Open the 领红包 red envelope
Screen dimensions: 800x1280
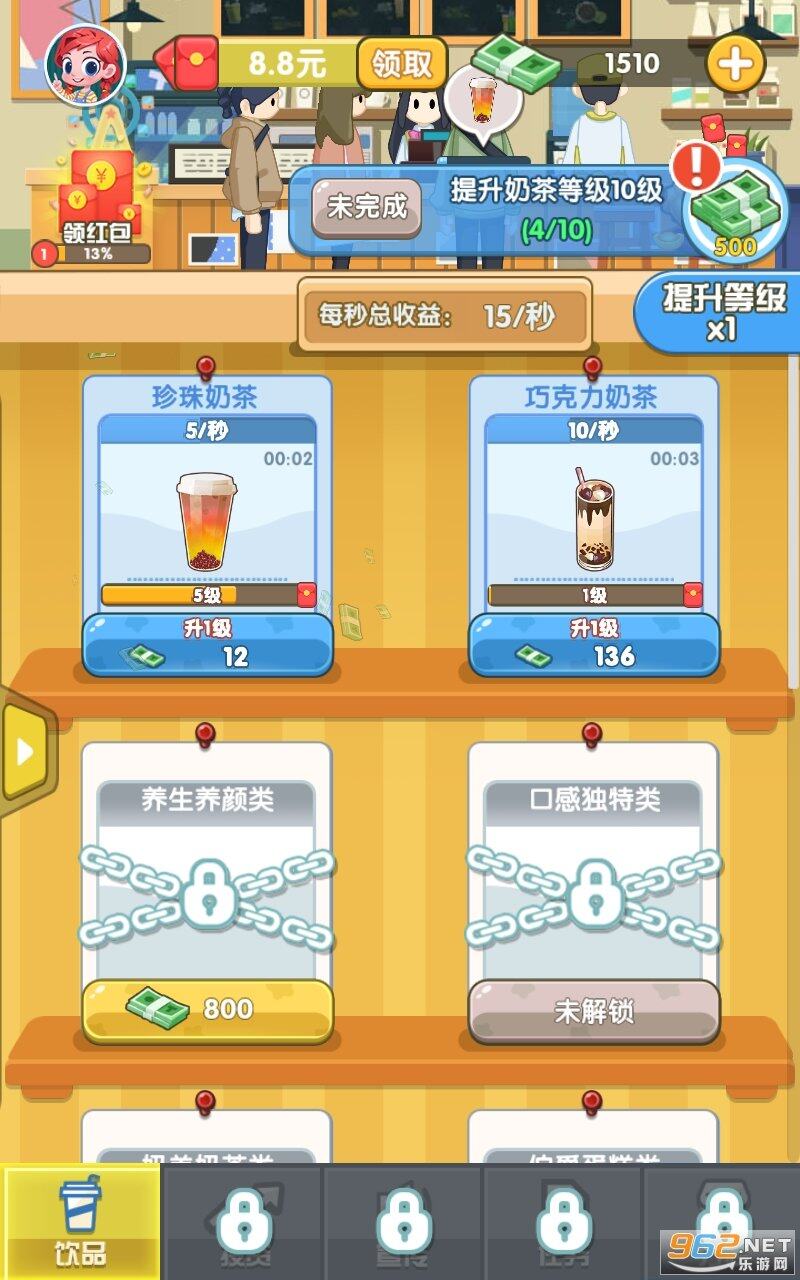pyautogui.click(x=95, y=200)
